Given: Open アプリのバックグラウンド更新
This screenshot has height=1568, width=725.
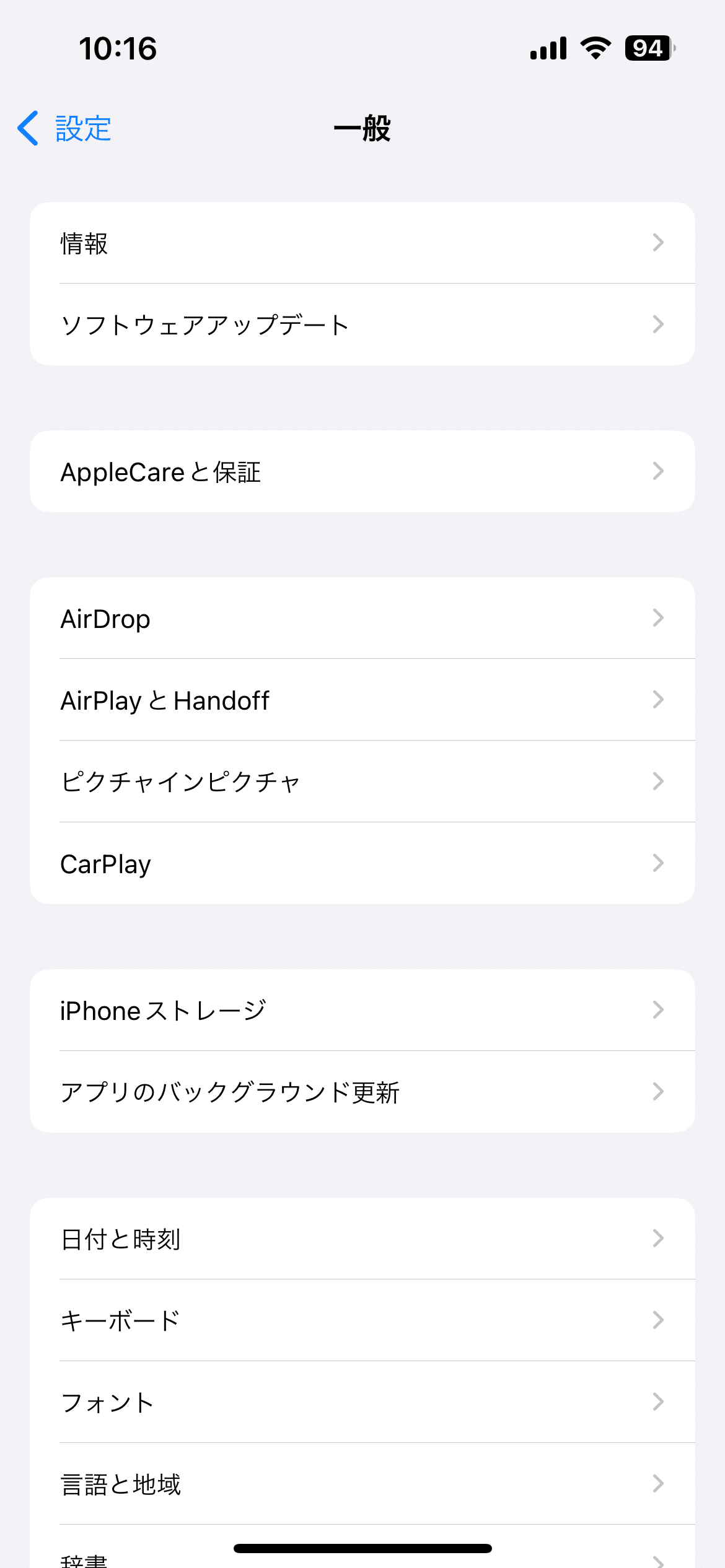Looking at the screenshot, I should [362, 1092].
